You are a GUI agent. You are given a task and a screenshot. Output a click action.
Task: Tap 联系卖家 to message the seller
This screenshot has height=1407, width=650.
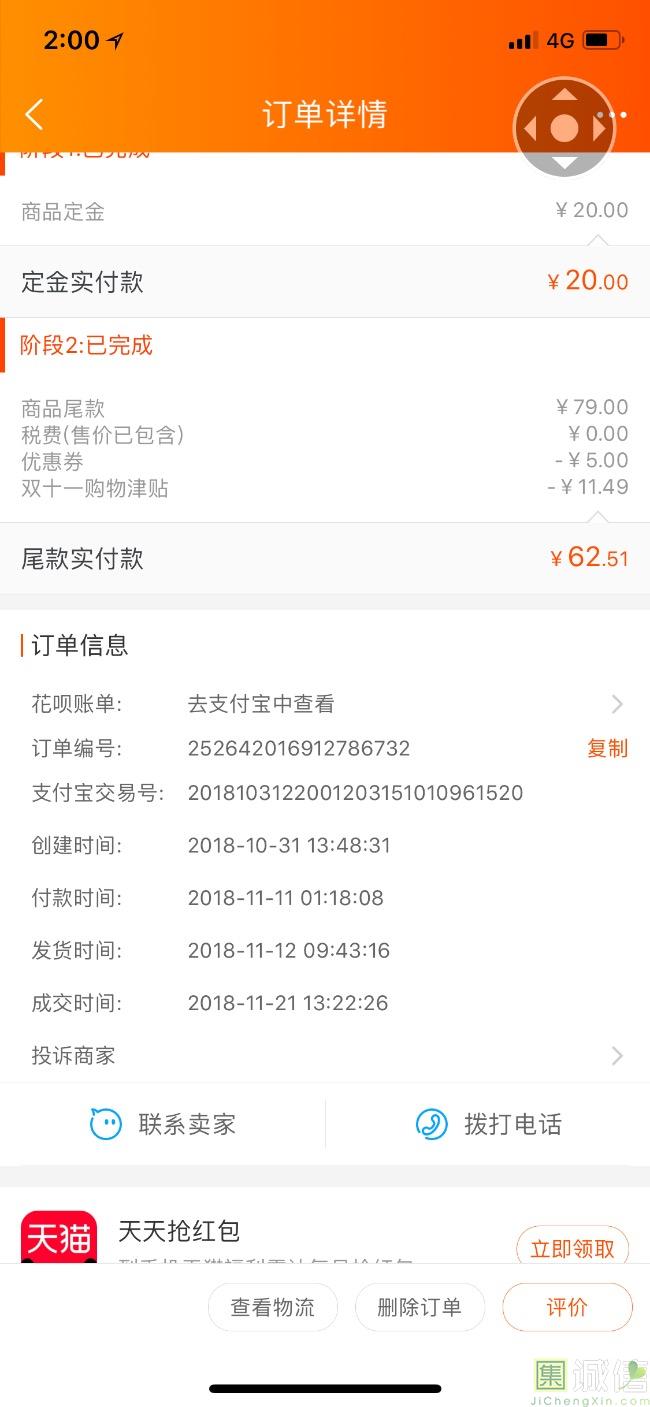[x=163, y=1124]
